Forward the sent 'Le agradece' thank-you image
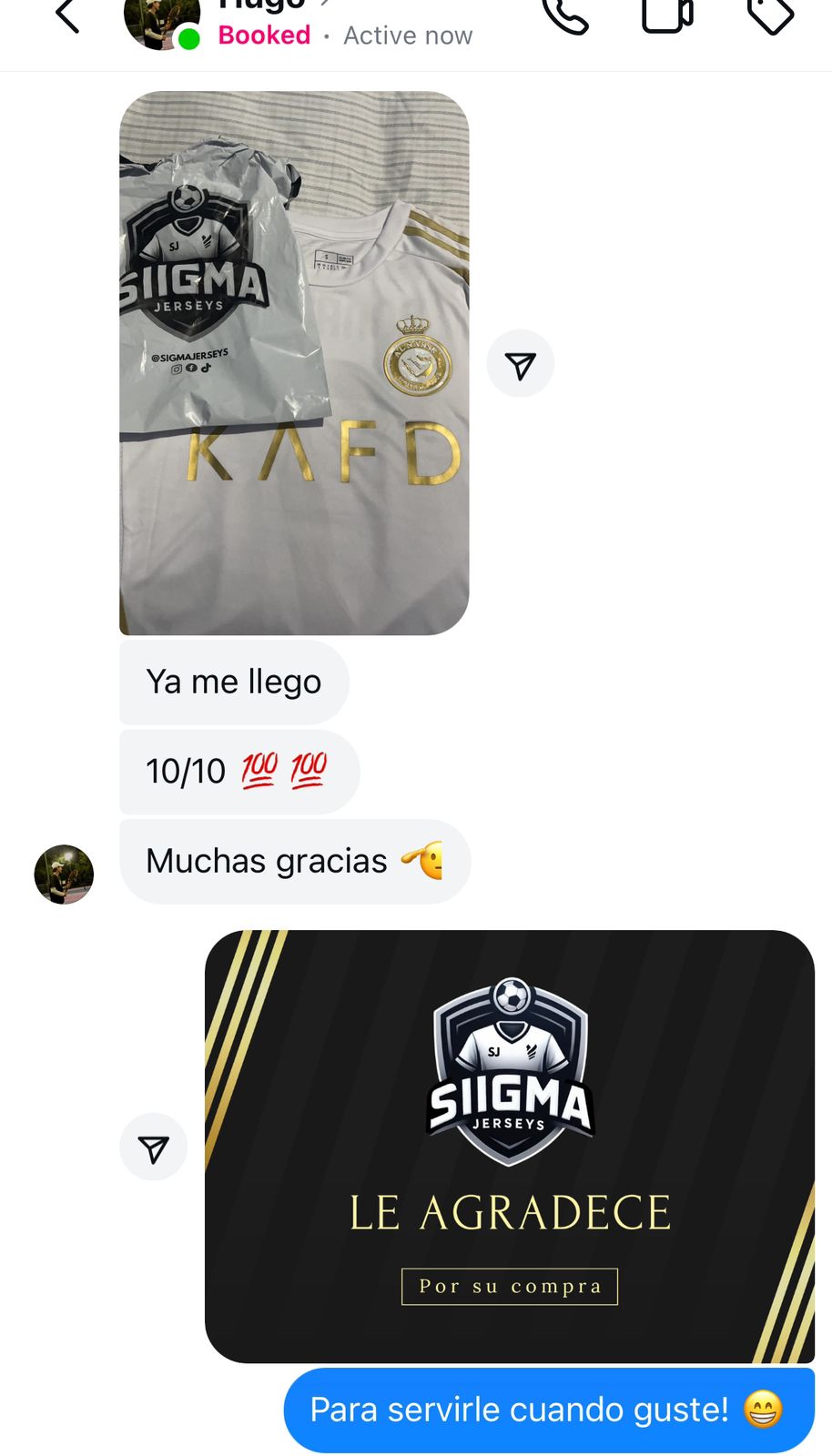The width and height of the screenshot is (832, 1456). point(153,1148)
